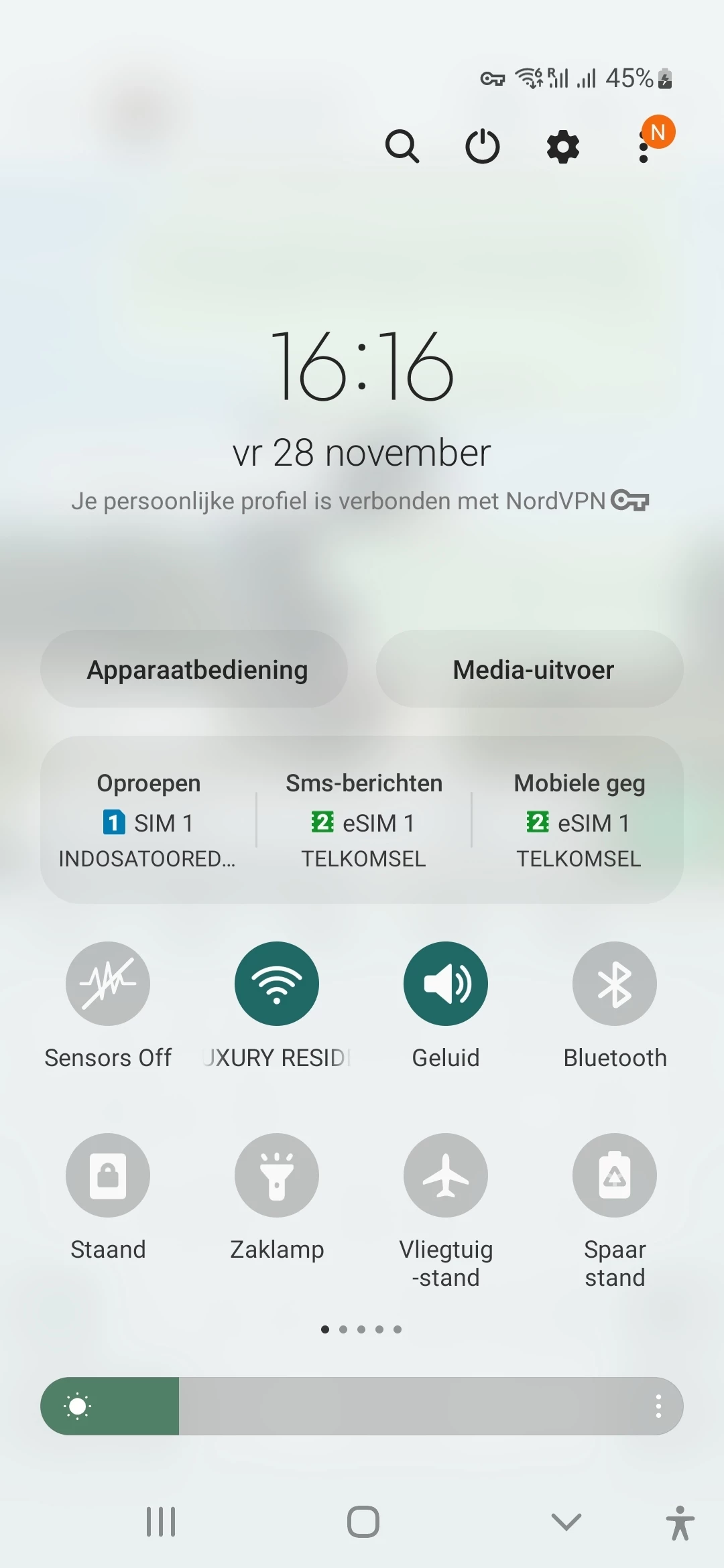Toggle the Geluid sound mode
724x1568 pixels.
(x=446, y=983)
